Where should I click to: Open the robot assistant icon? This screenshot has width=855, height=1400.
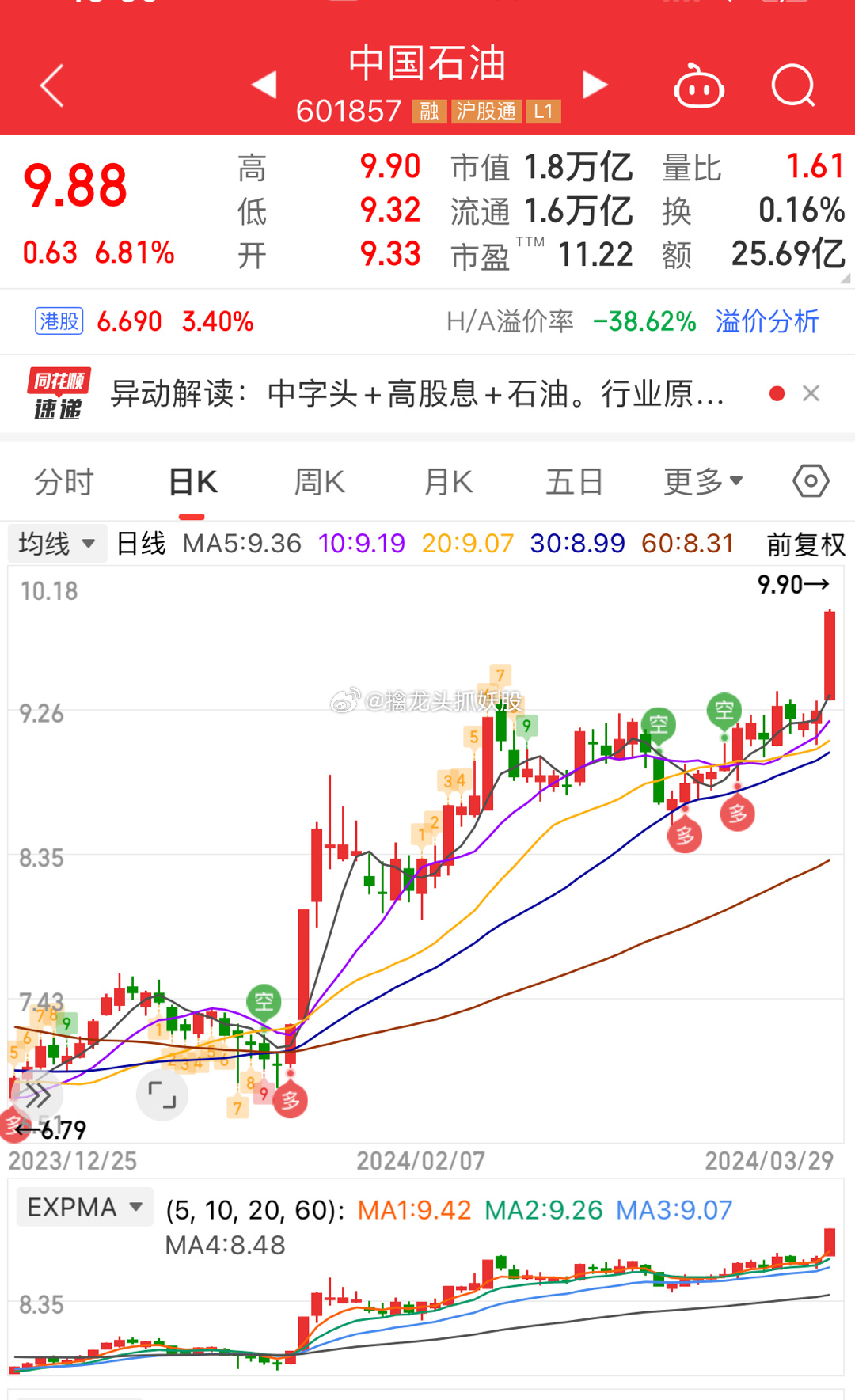[698, 85]
